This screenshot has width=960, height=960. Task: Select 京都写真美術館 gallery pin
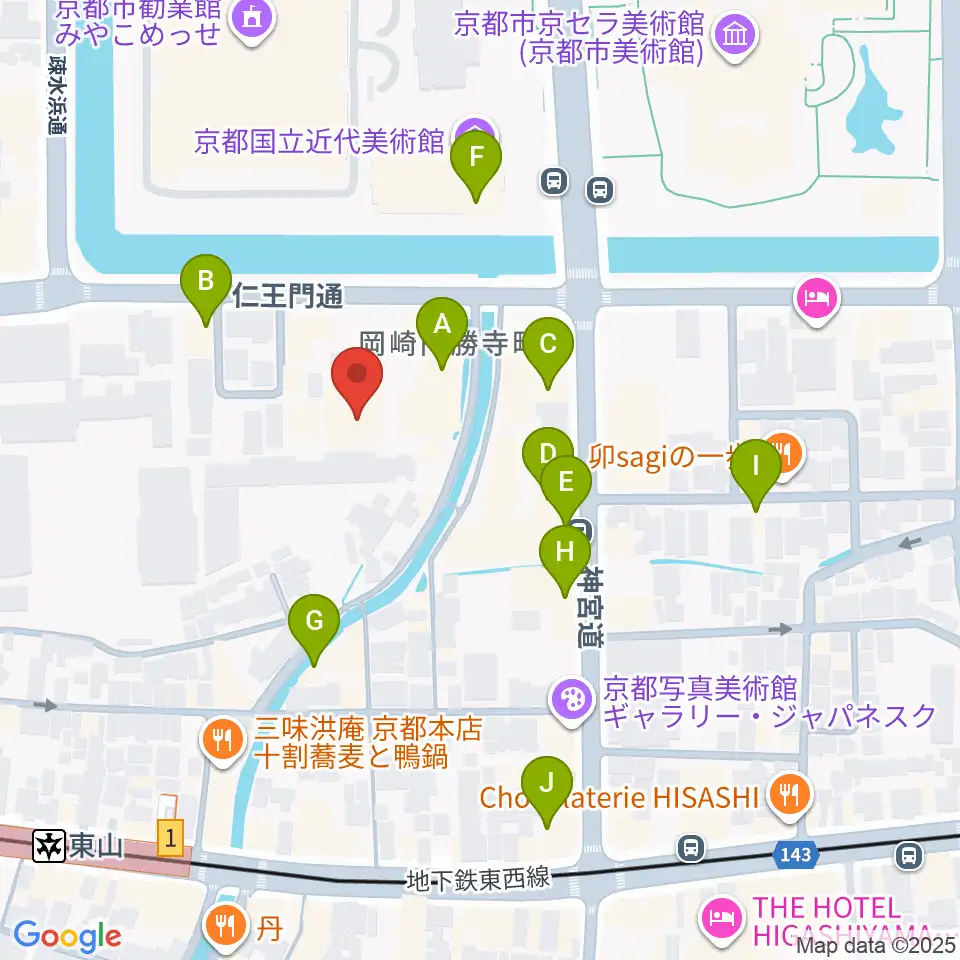click(x=572, y=702)
